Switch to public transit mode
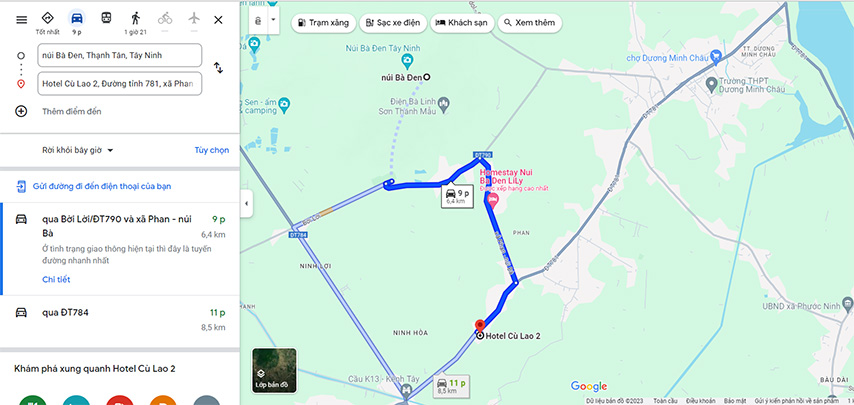854x405 pixels. [106, 20]
